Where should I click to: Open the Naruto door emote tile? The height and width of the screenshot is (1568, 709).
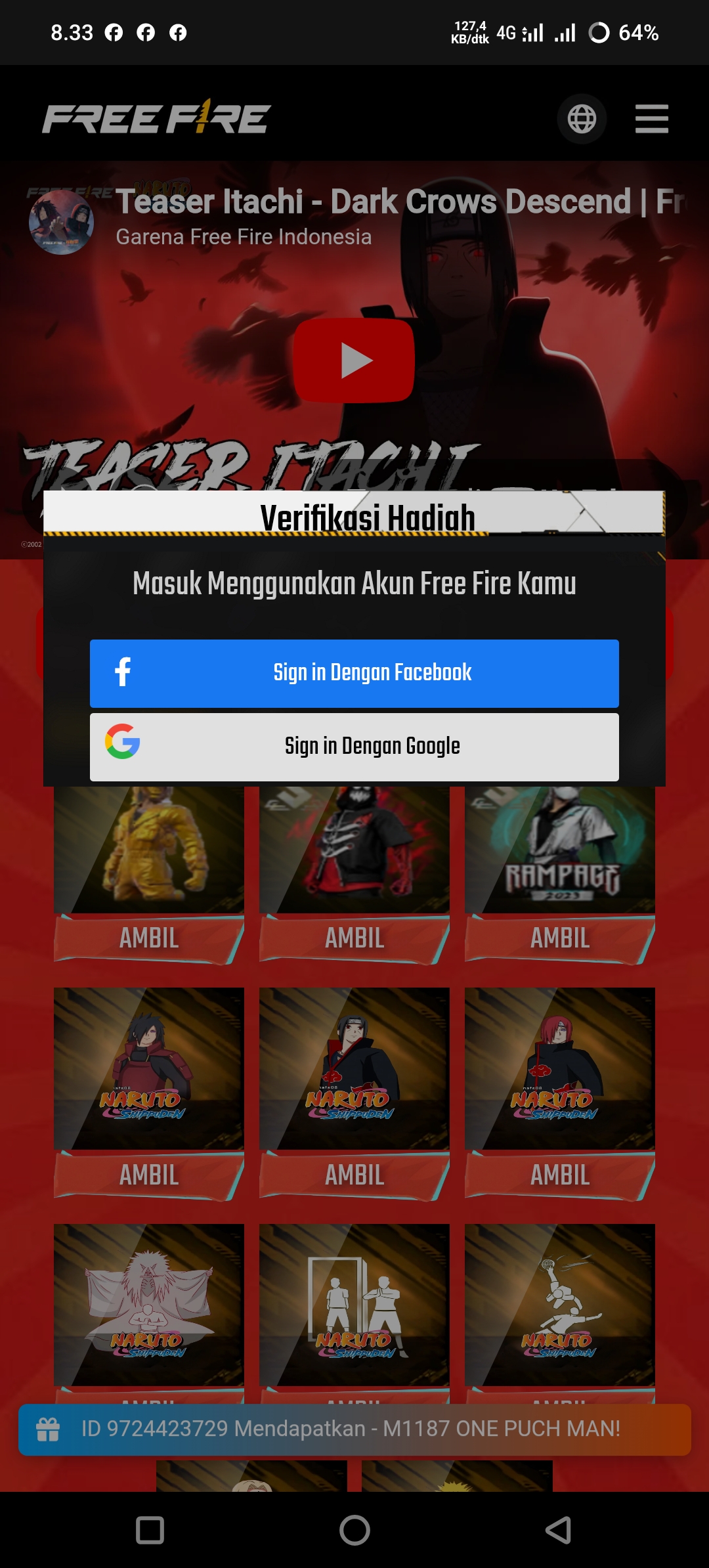tap(354, 1305)
